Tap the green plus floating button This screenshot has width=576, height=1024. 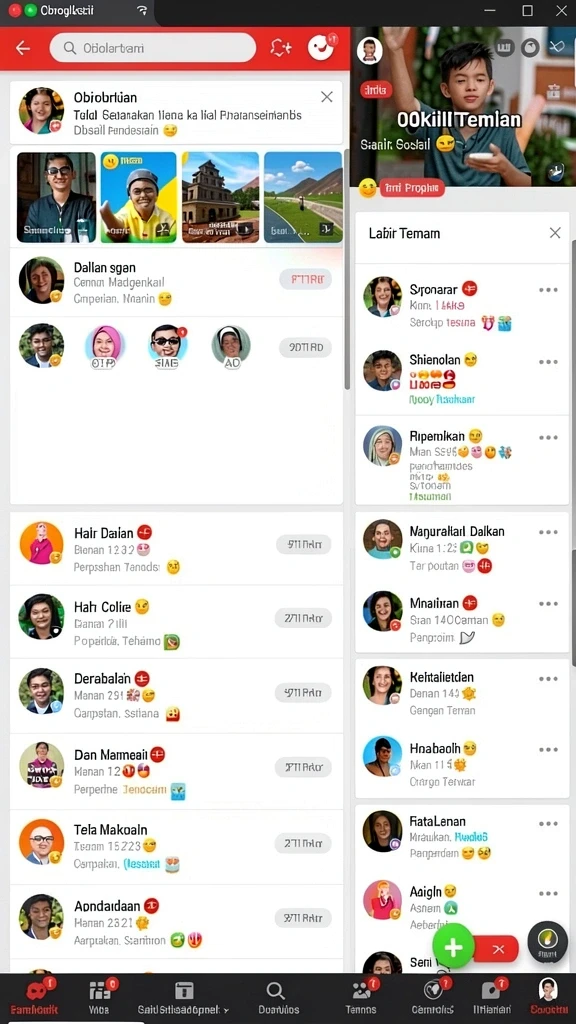click(453, 947)
